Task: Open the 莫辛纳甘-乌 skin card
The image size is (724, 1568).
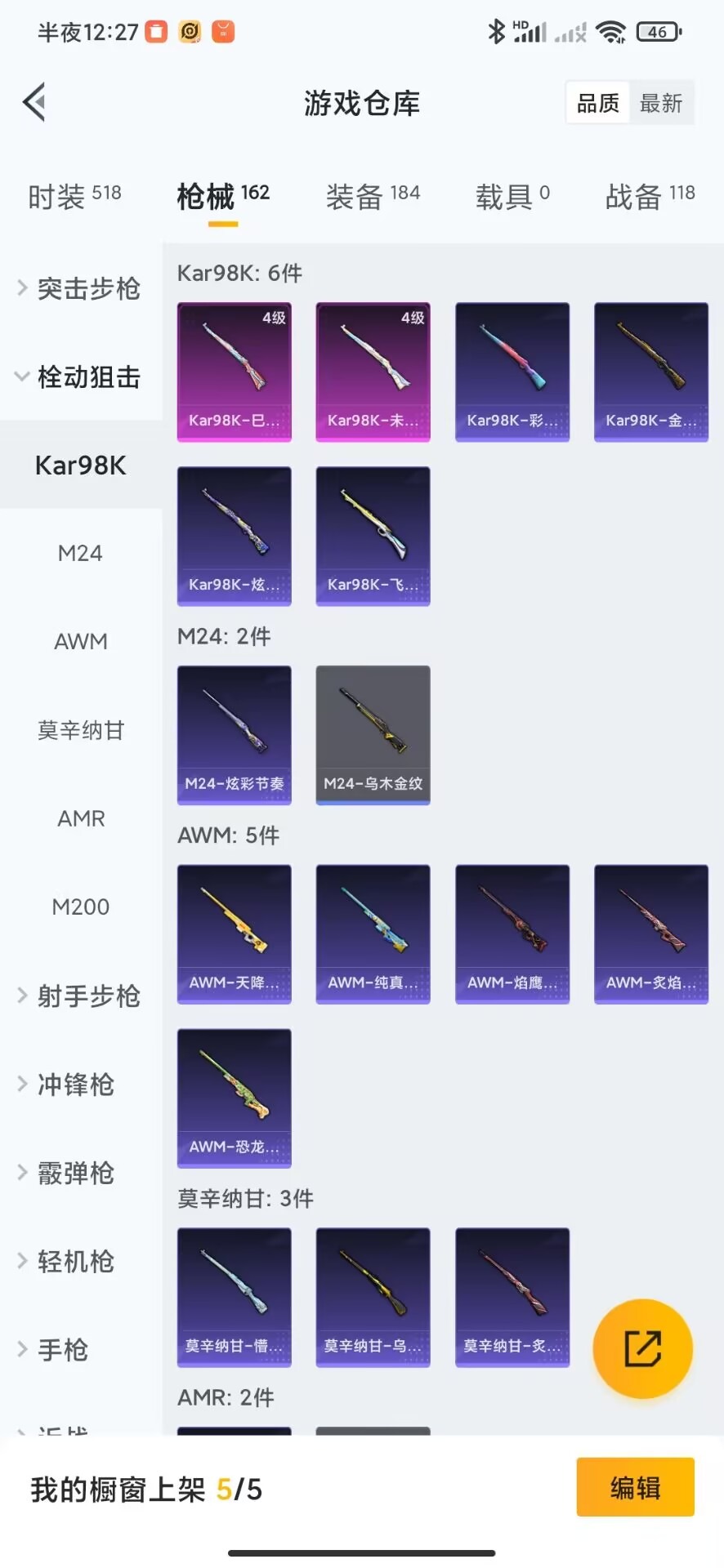Action: point(373,1297)
